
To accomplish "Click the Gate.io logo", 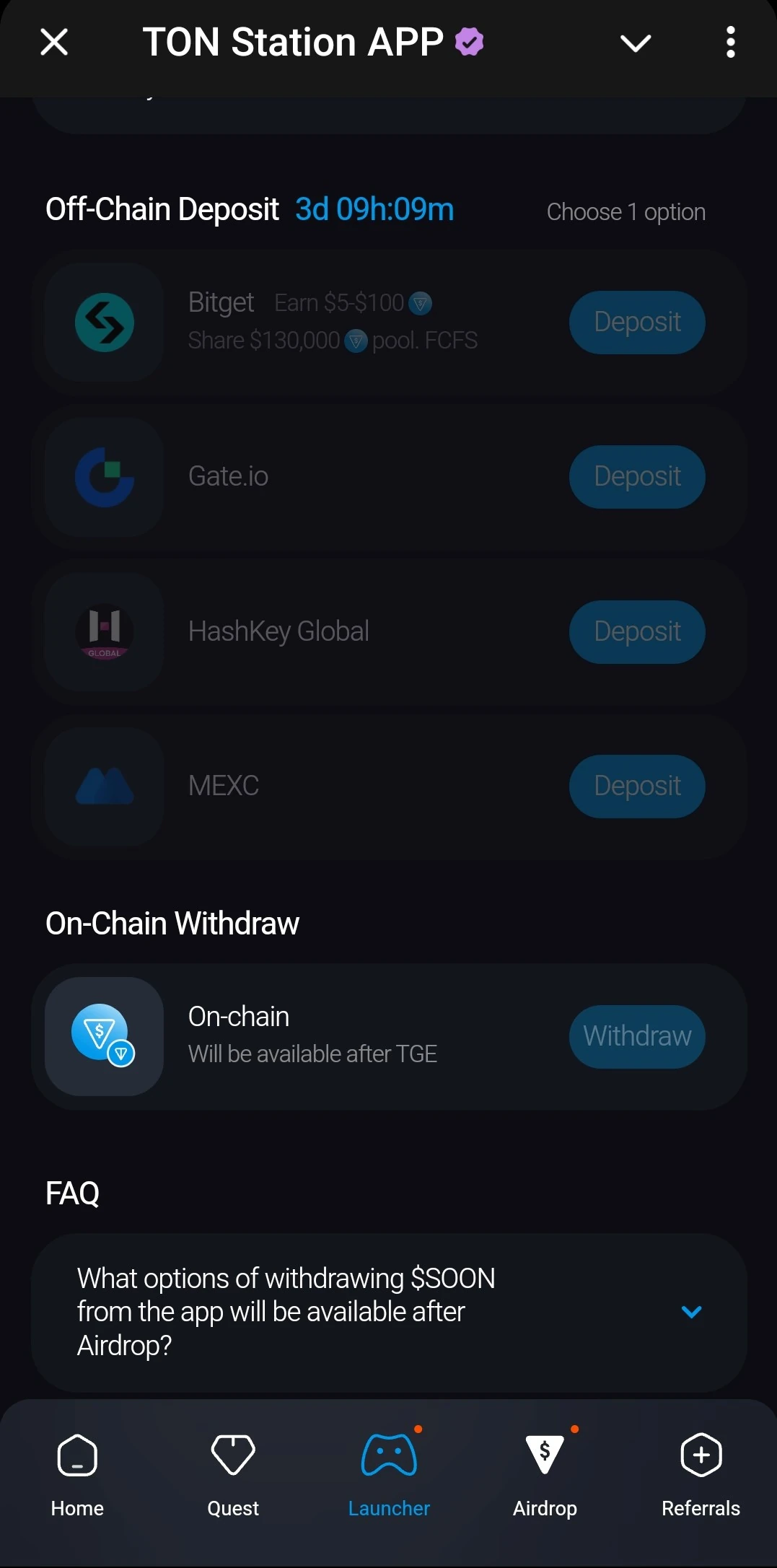I will click(x=104, y=477).
